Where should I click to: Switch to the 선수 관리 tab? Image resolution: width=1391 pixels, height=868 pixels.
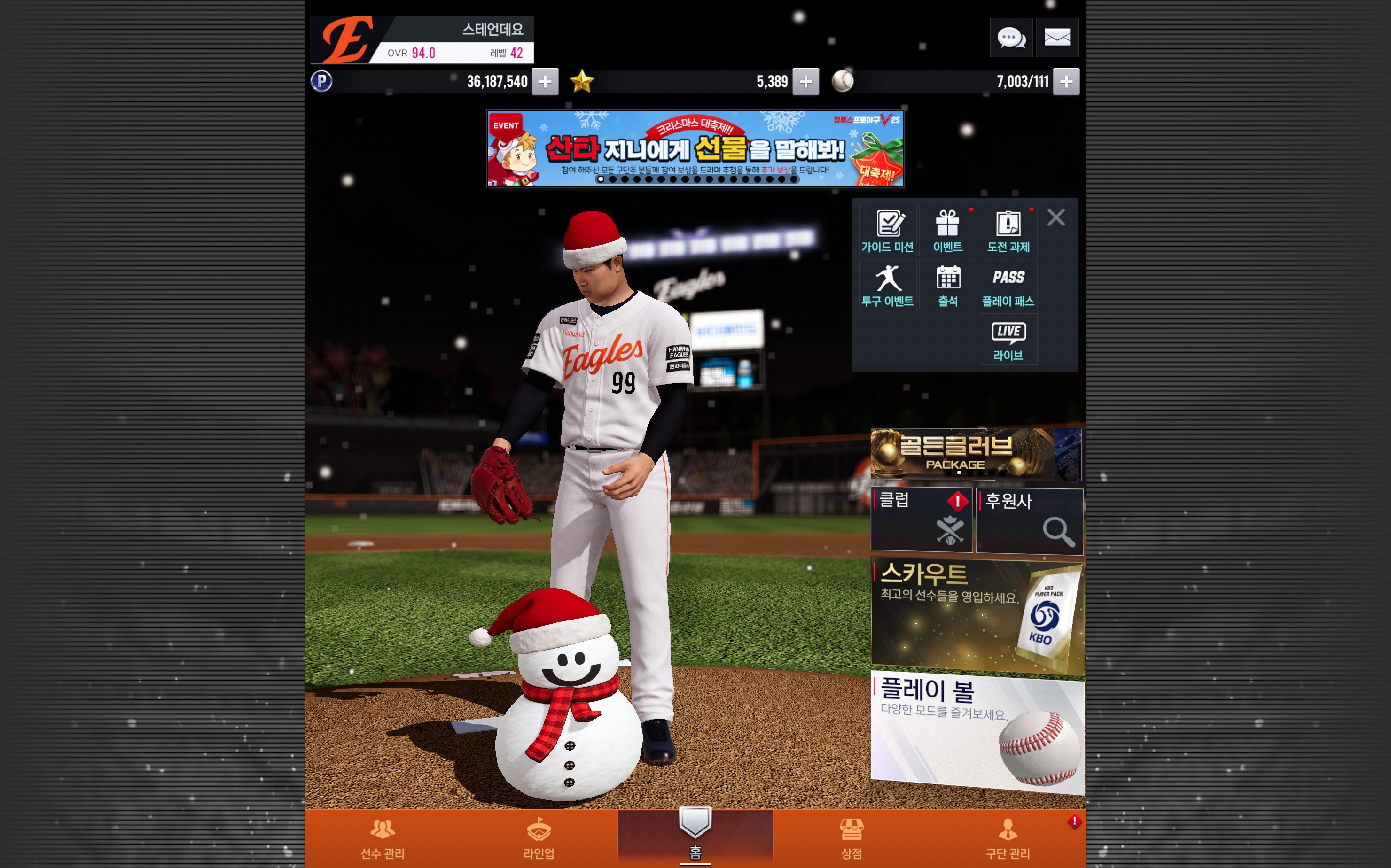tap(383, 838)
